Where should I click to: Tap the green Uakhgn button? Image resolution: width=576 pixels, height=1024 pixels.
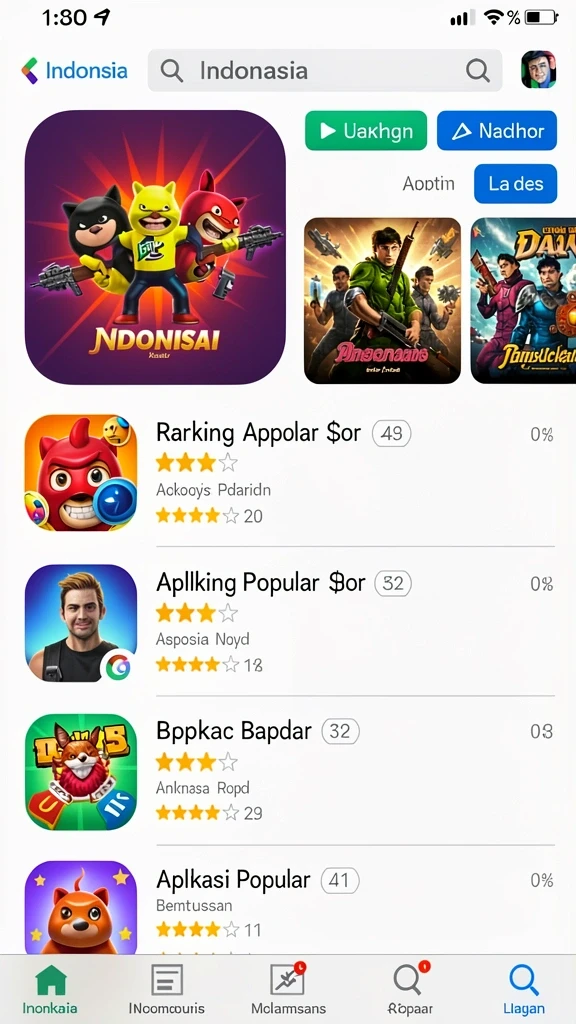point(366,131)
